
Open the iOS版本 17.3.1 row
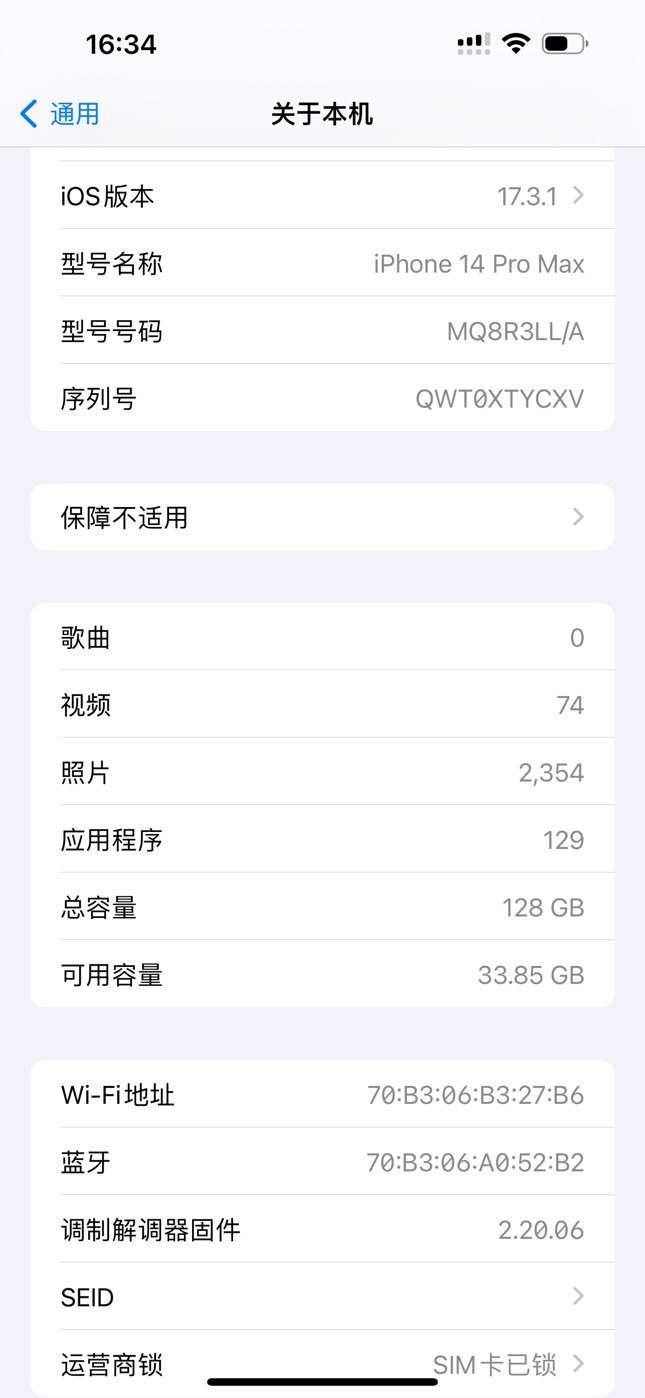pyautogui.click(x=322, y=196)
